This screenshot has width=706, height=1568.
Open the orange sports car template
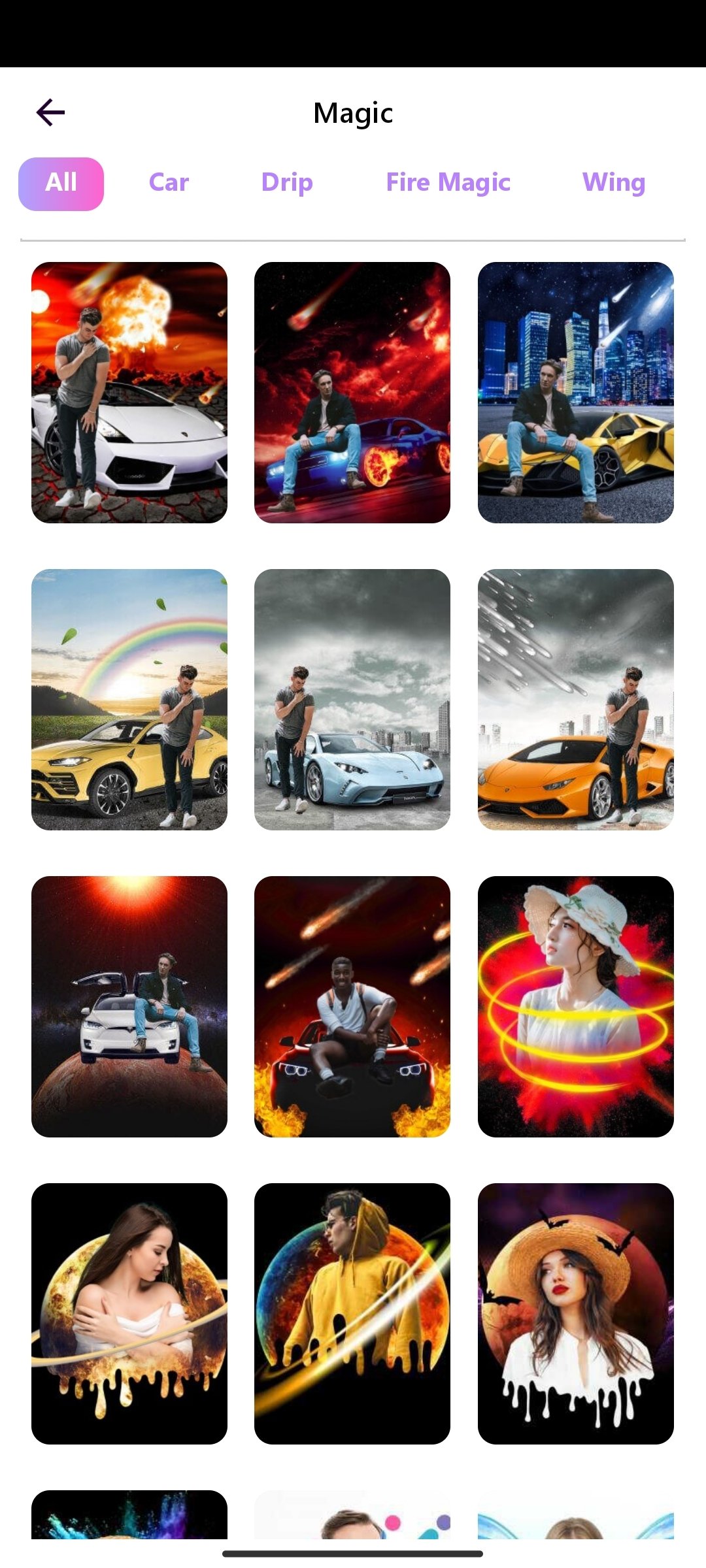tap(575, 699)
